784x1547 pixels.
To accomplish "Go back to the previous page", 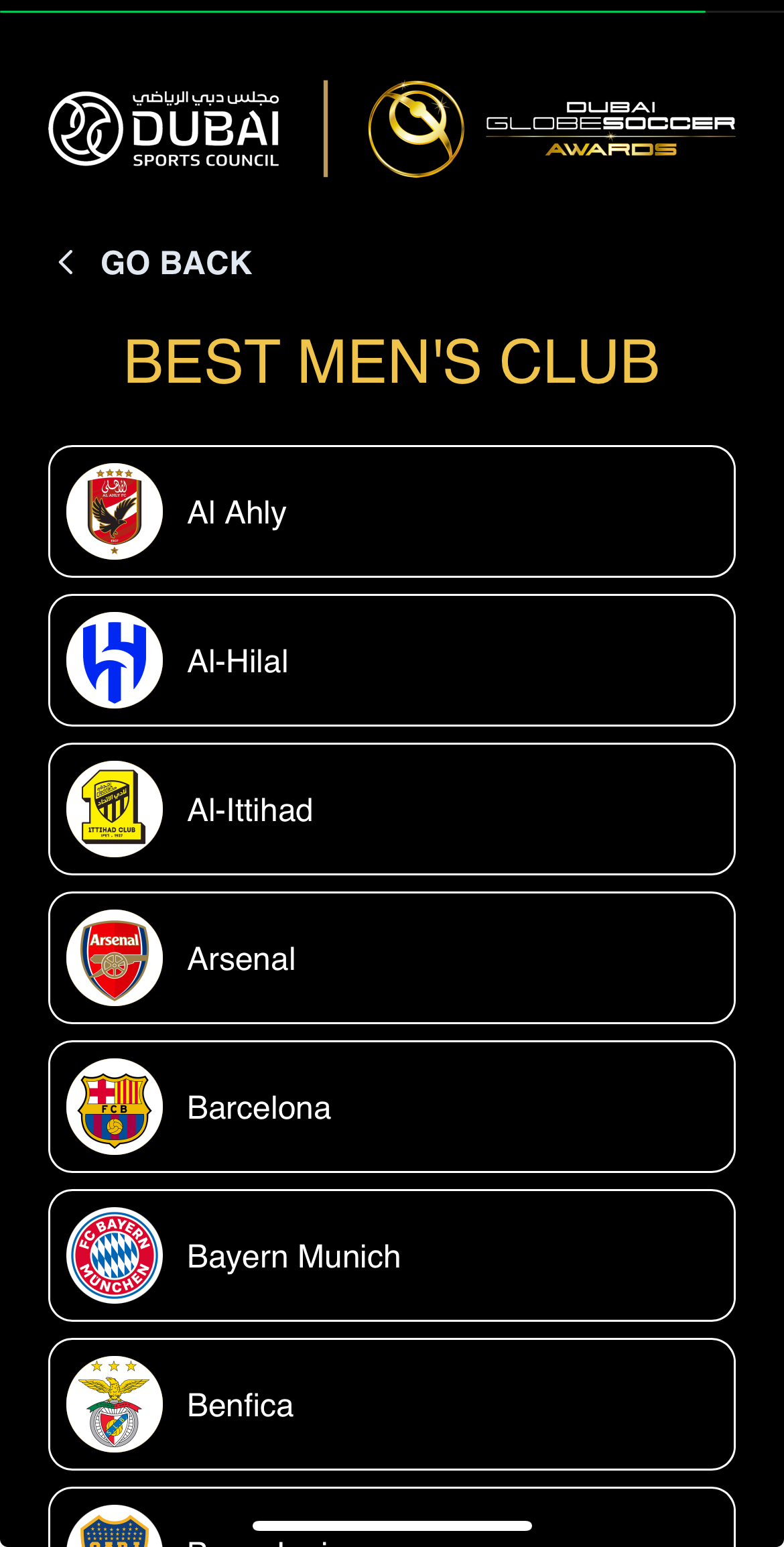I will click(x=155, y=263).
